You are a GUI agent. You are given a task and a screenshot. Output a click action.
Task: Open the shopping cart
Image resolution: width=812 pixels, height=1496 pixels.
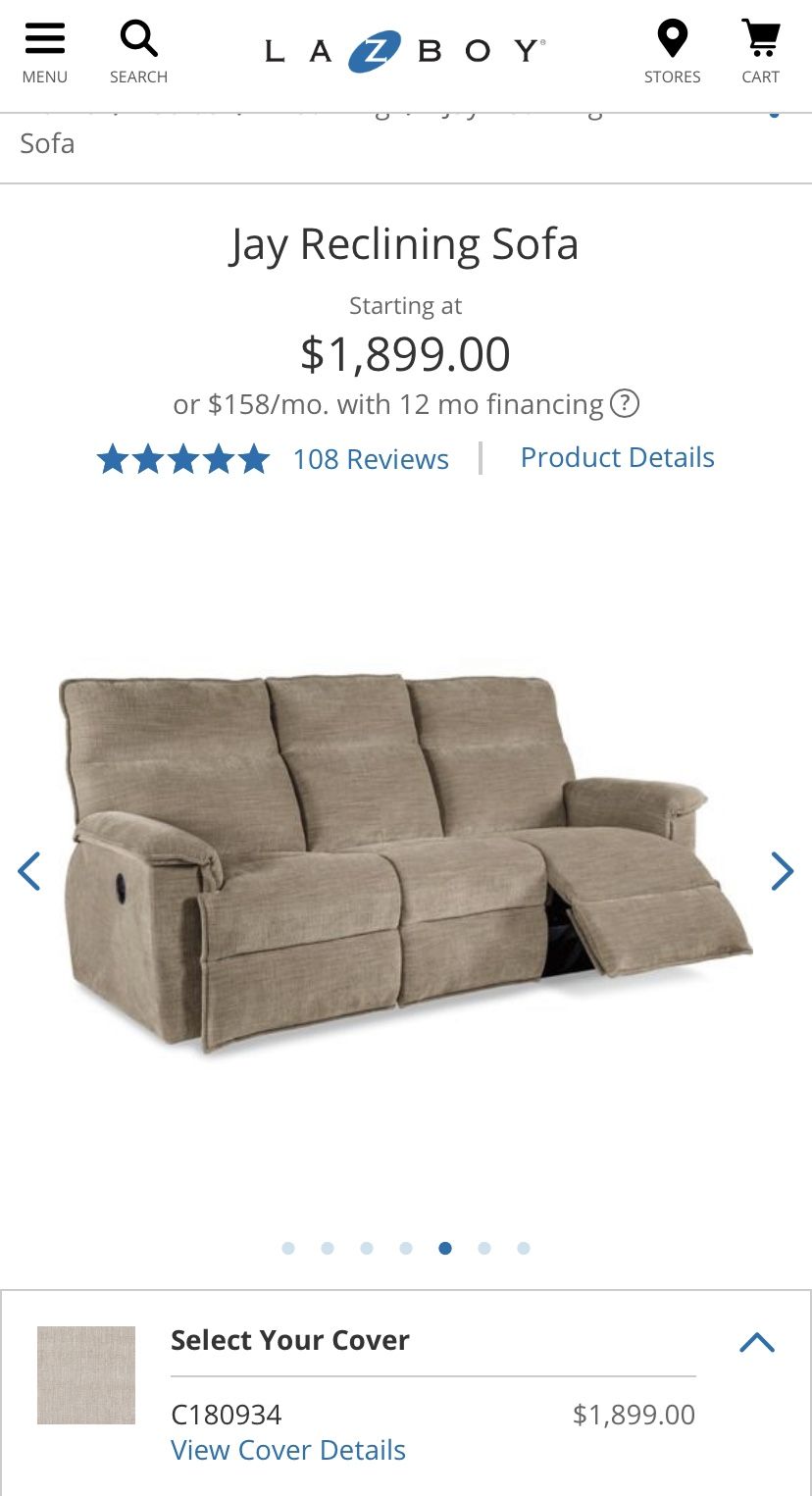pos(760,39)
